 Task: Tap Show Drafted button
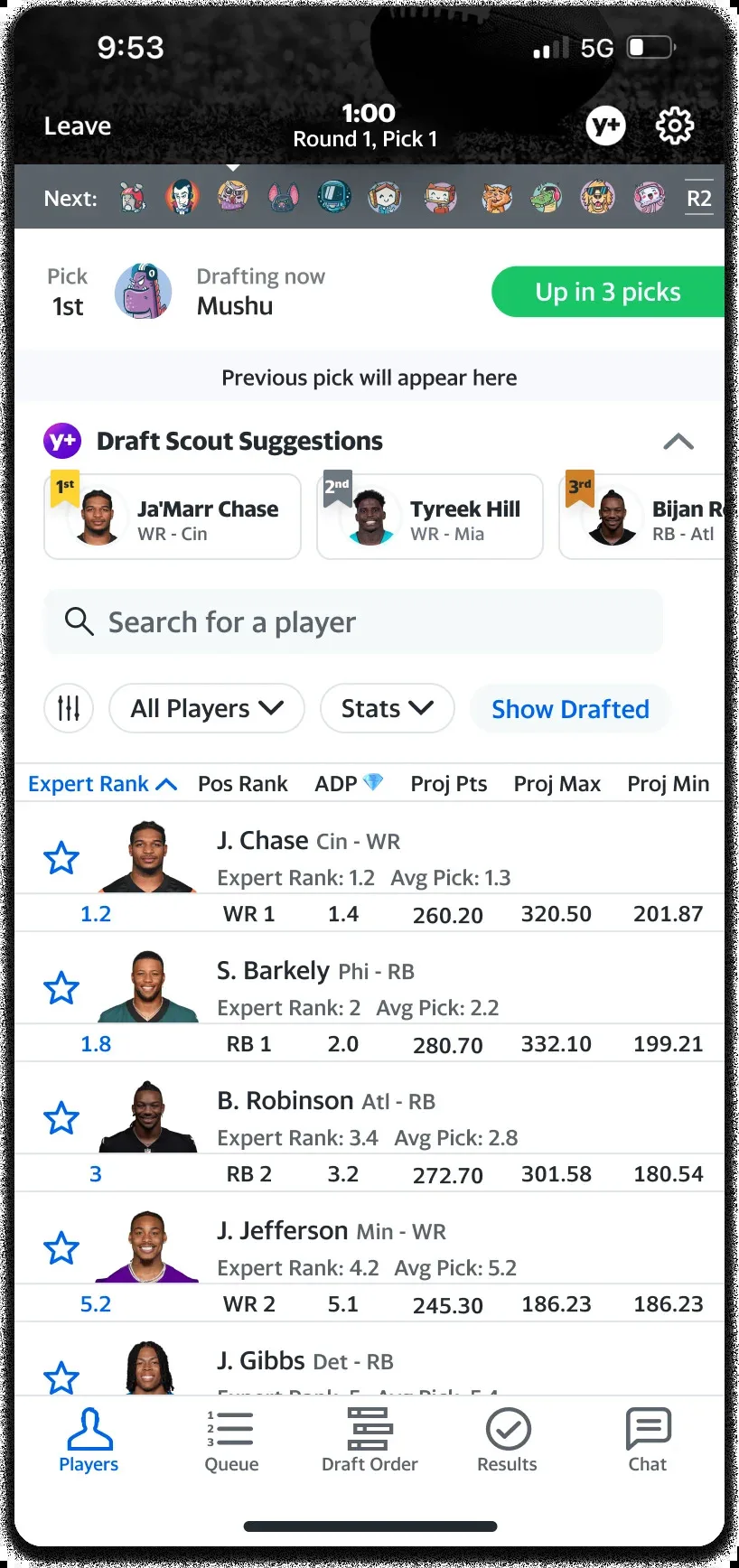570,709
